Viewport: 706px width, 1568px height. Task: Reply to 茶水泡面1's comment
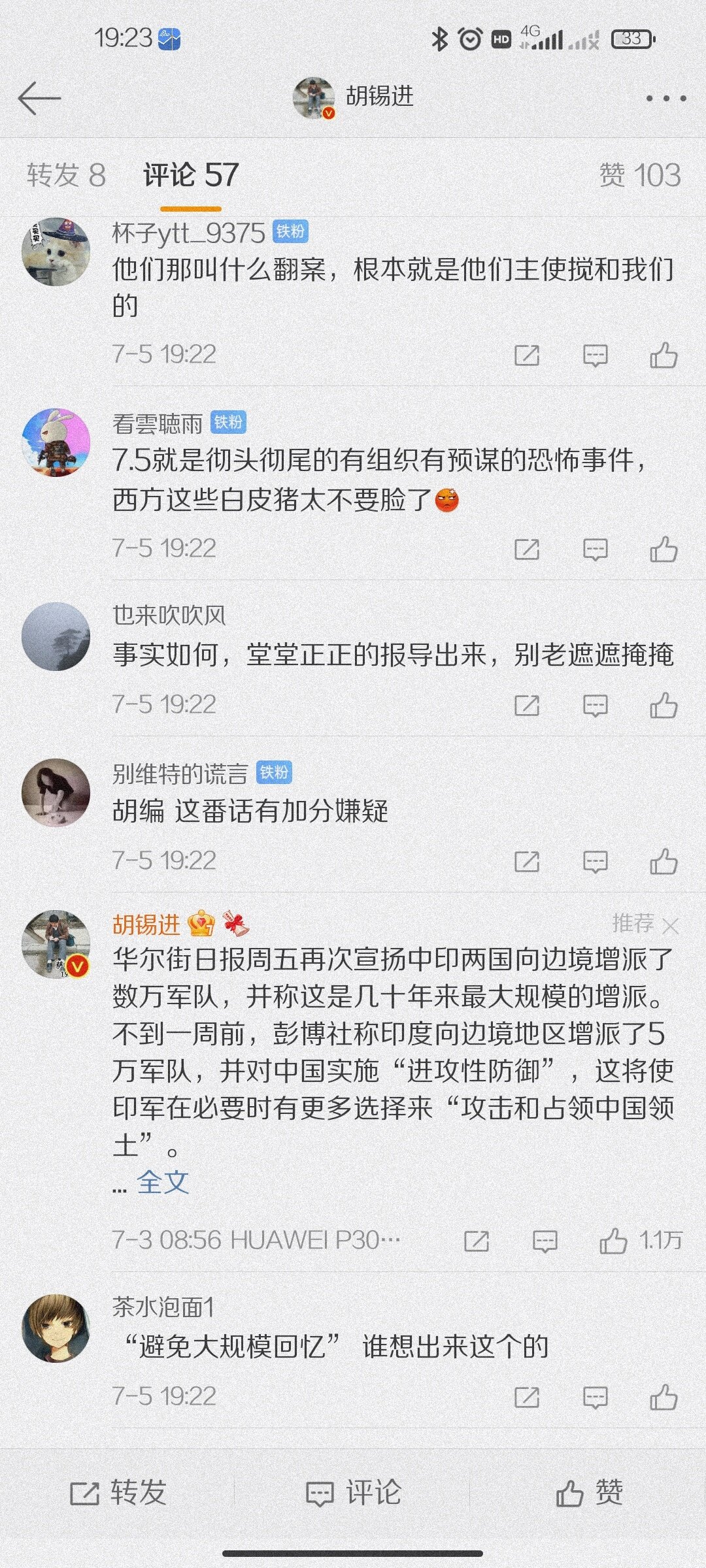595,1397
